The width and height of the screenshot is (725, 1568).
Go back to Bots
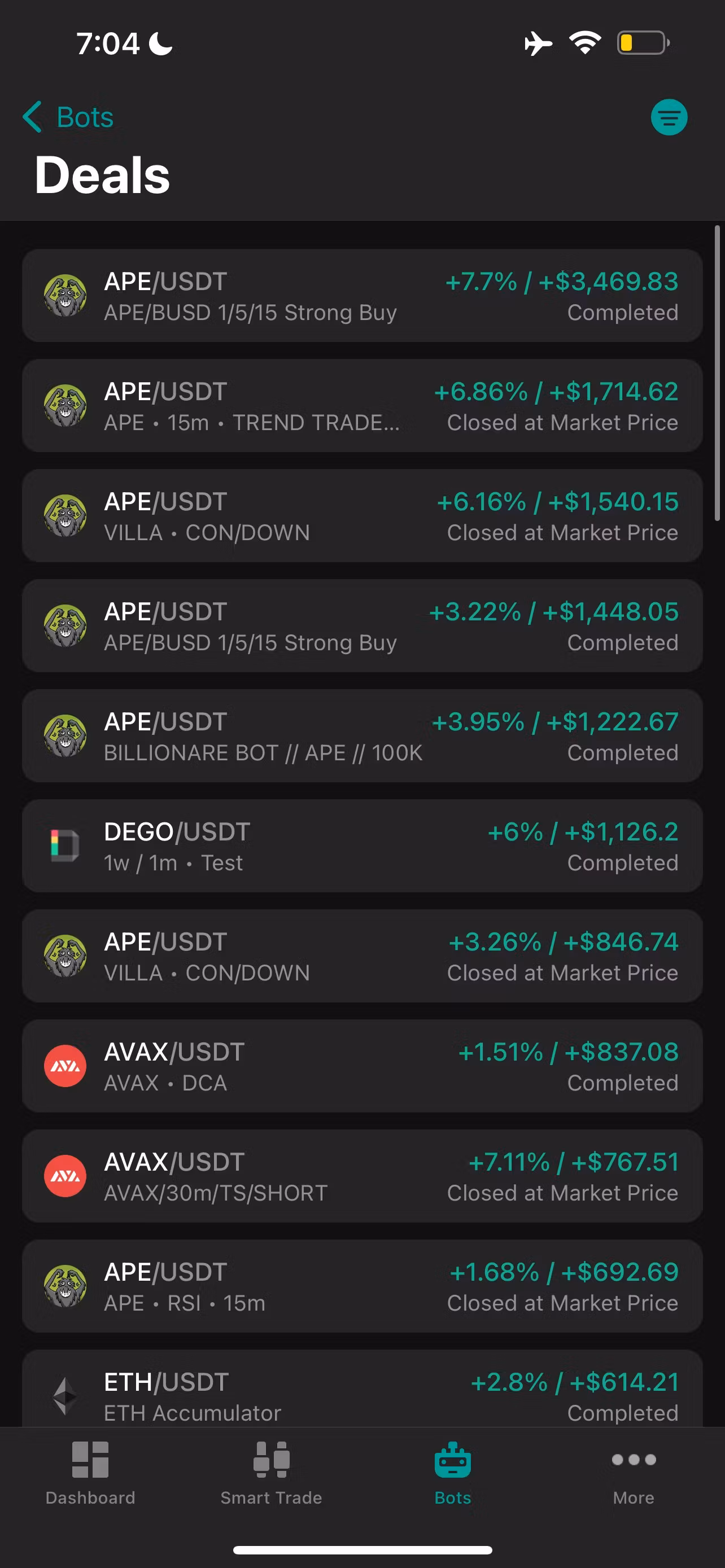tap(68, 117)
